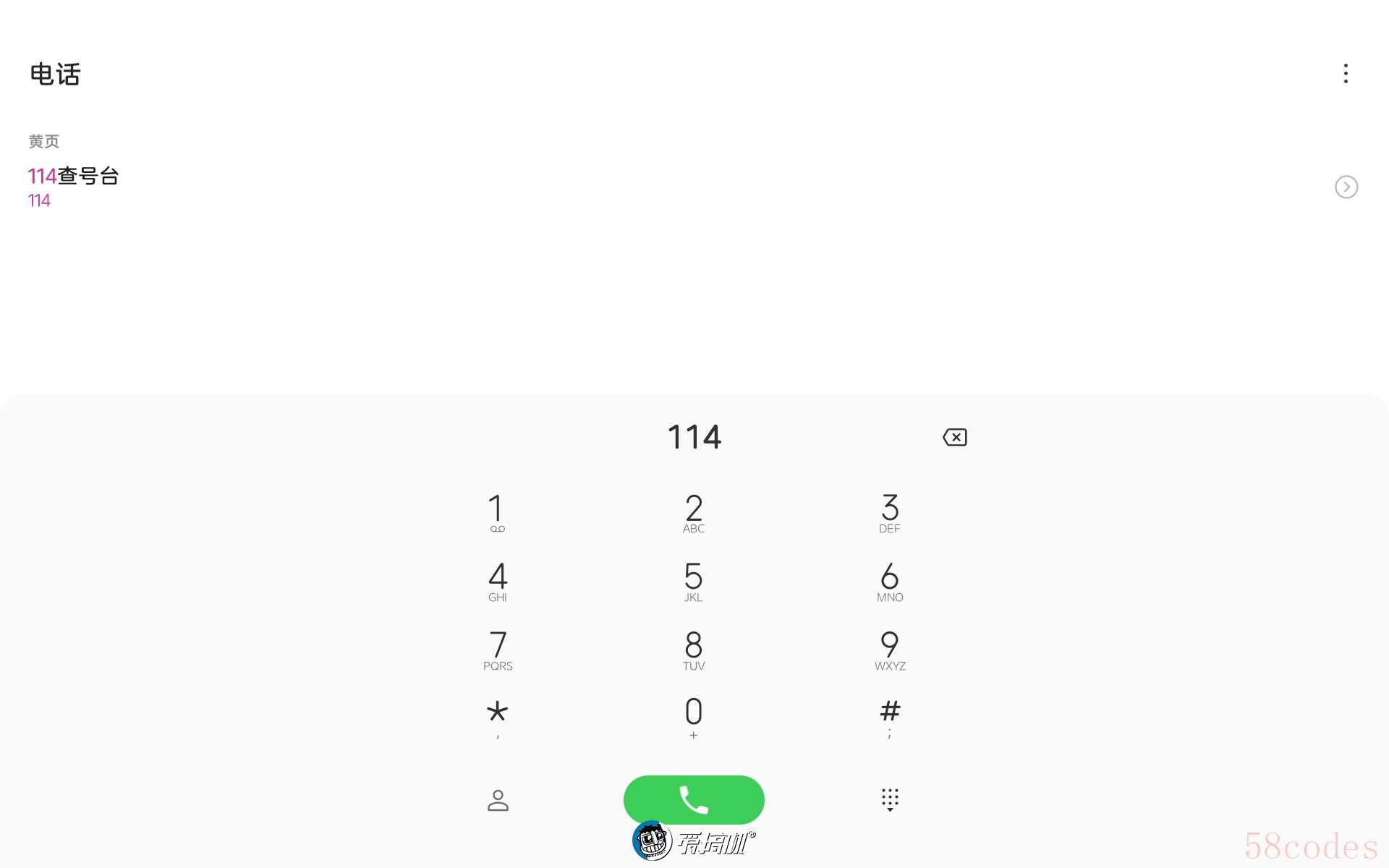Open the contacts person icon
Viewport: 1389px width, 868px height.
click(498, 800)
